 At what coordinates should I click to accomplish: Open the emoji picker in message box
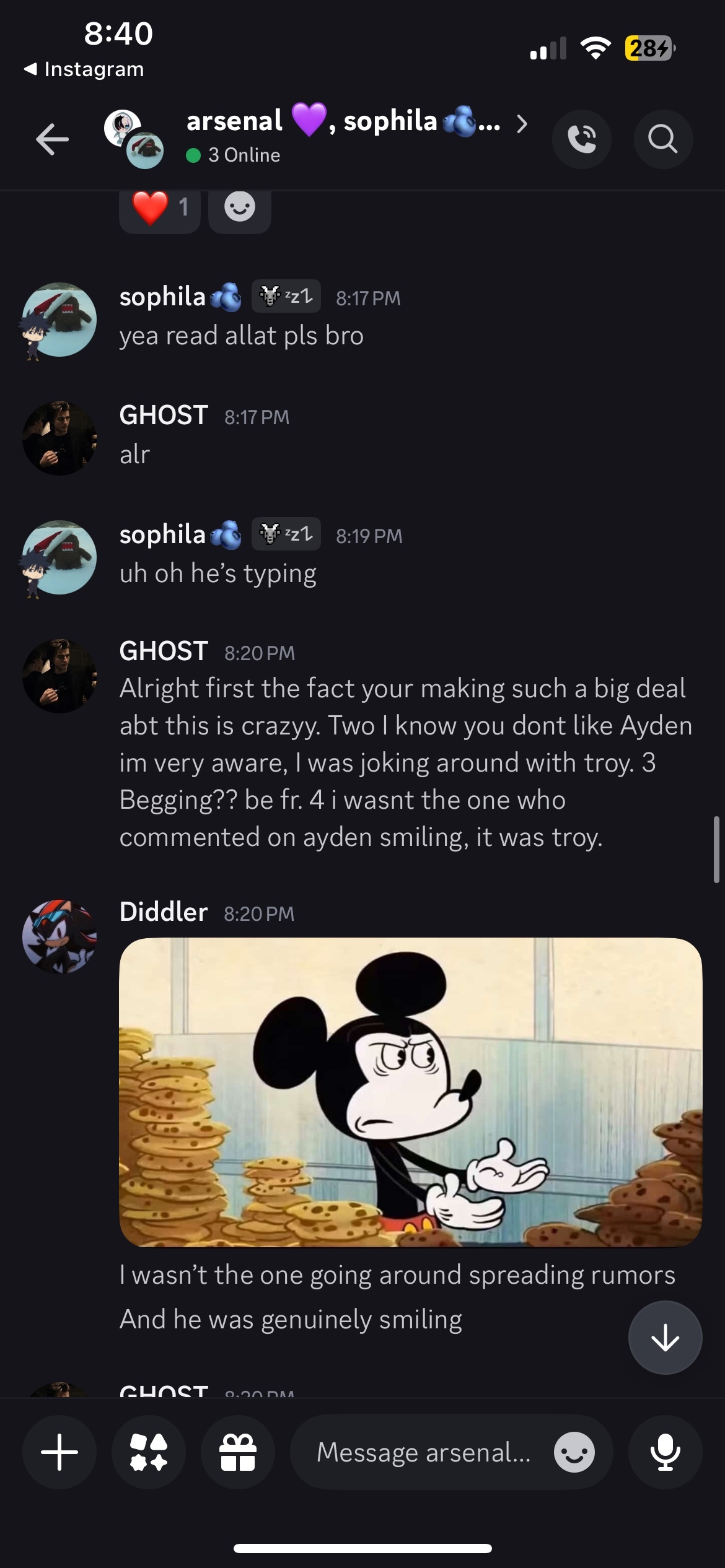[x=574, y=1452]
